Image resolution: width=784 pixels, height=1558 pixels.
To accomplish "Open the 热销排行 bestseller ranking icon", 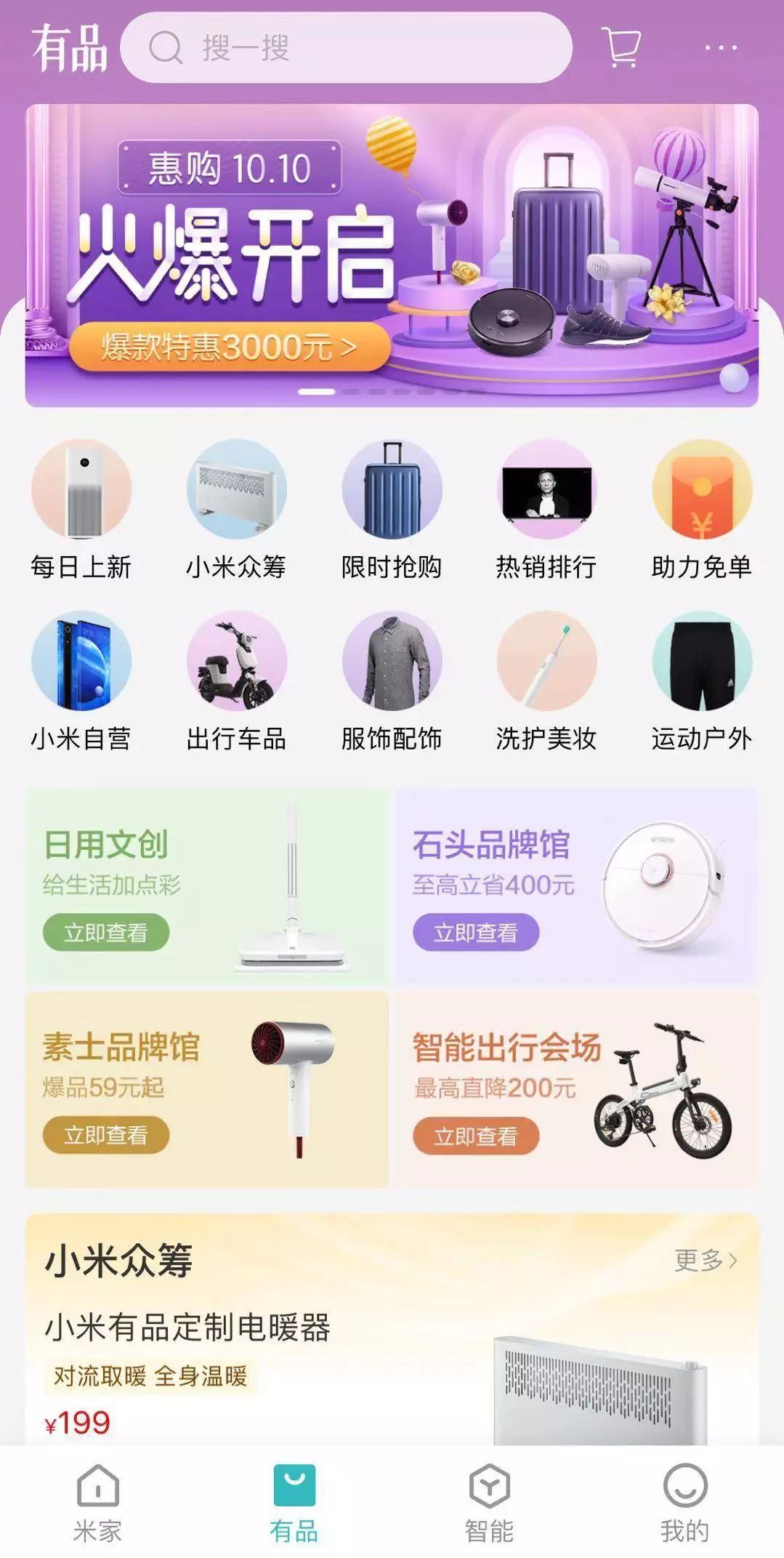I will click(547, 490).
